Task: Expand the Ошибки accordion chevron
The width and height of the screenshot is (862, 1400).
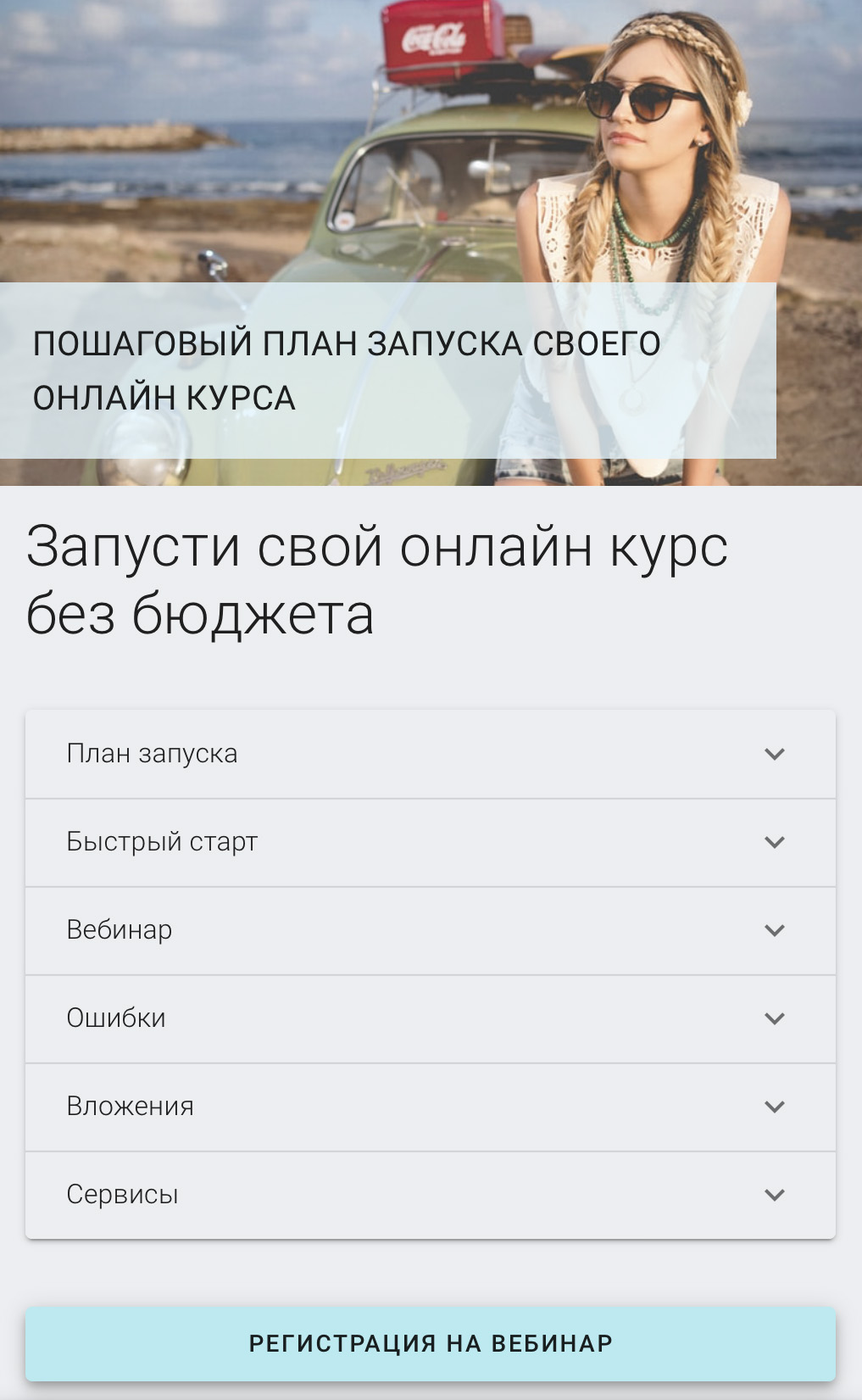Action: [x=774, y=1018]
